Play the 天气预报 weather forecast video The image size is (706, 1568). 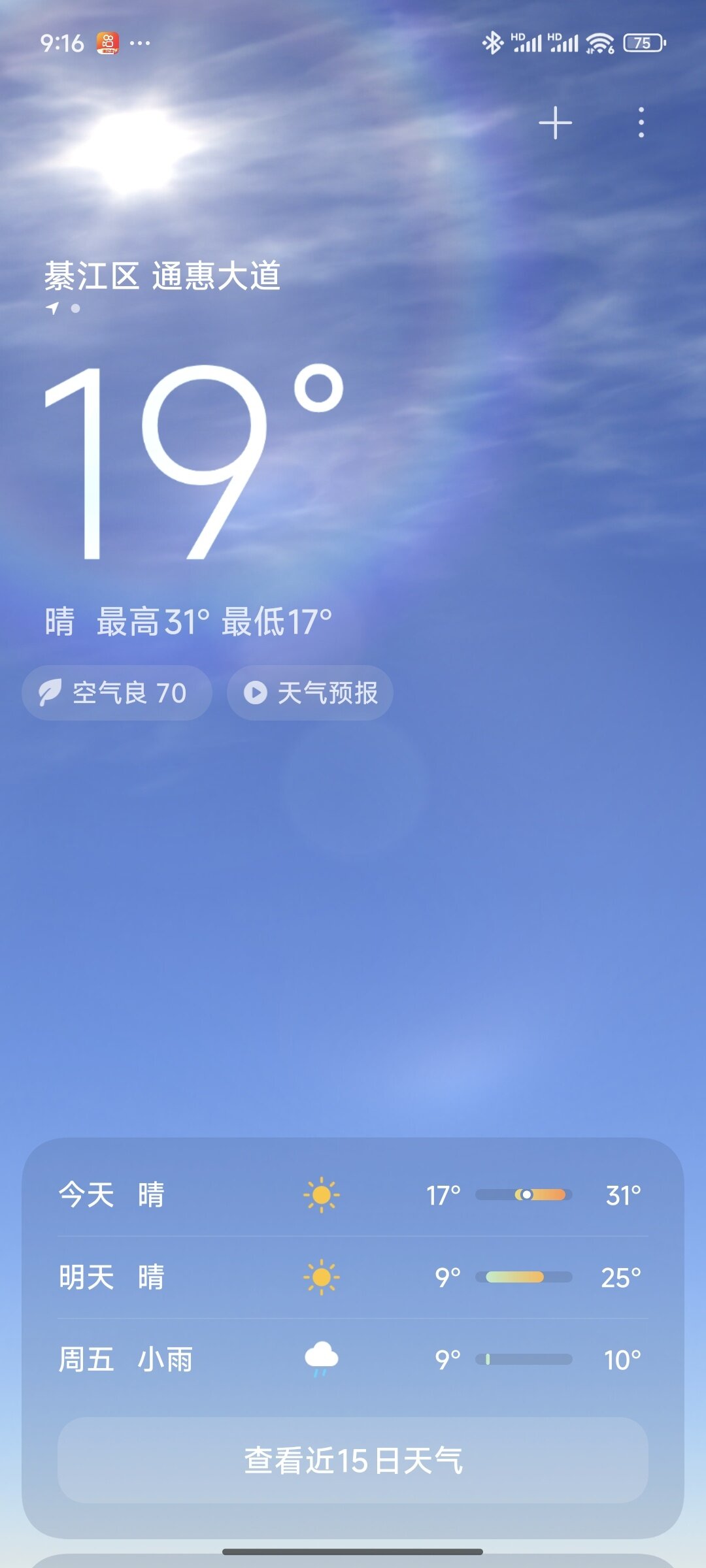310,693
